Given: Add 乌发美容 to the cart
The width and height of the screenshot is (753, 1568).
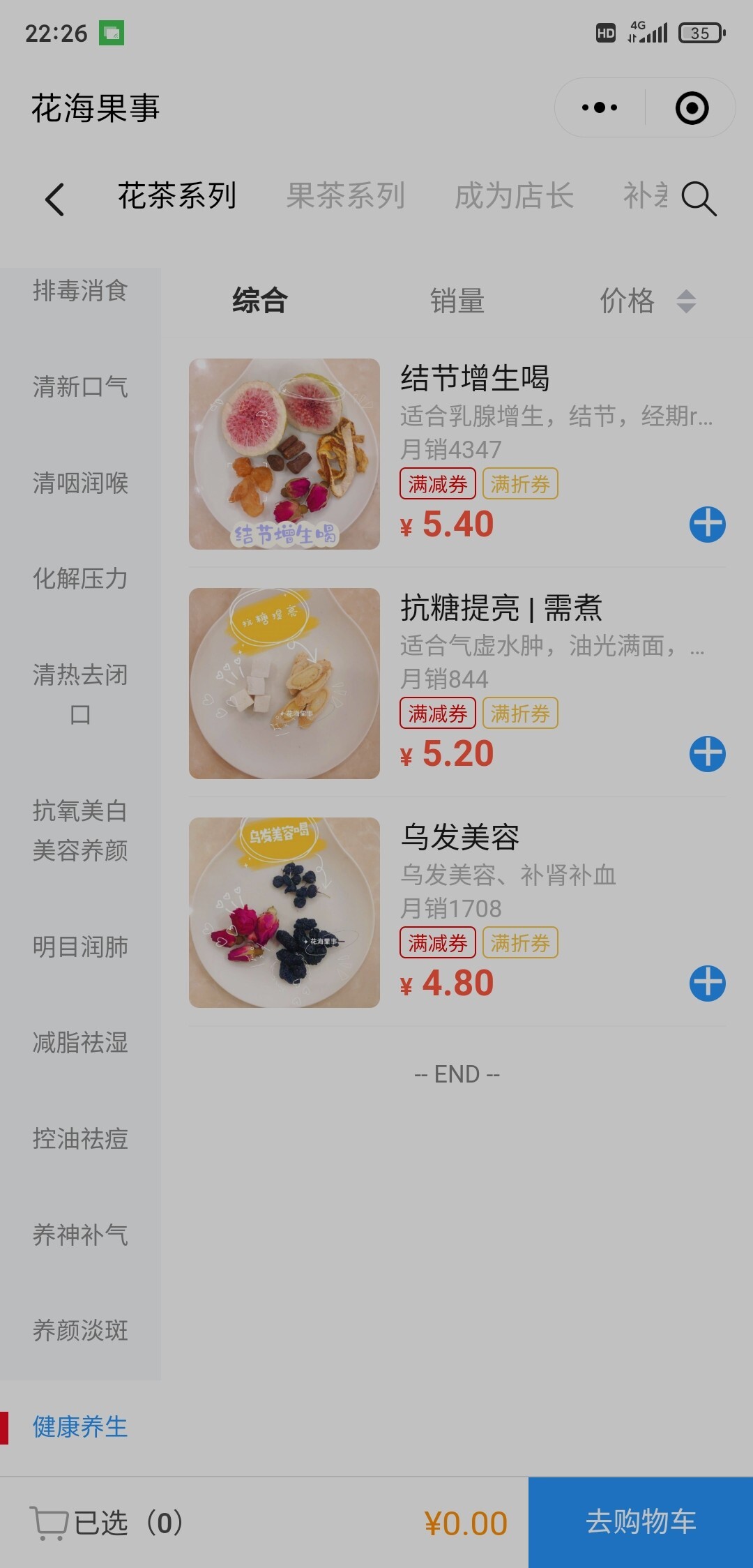Looking at the screenshot, I should point(707,983).
